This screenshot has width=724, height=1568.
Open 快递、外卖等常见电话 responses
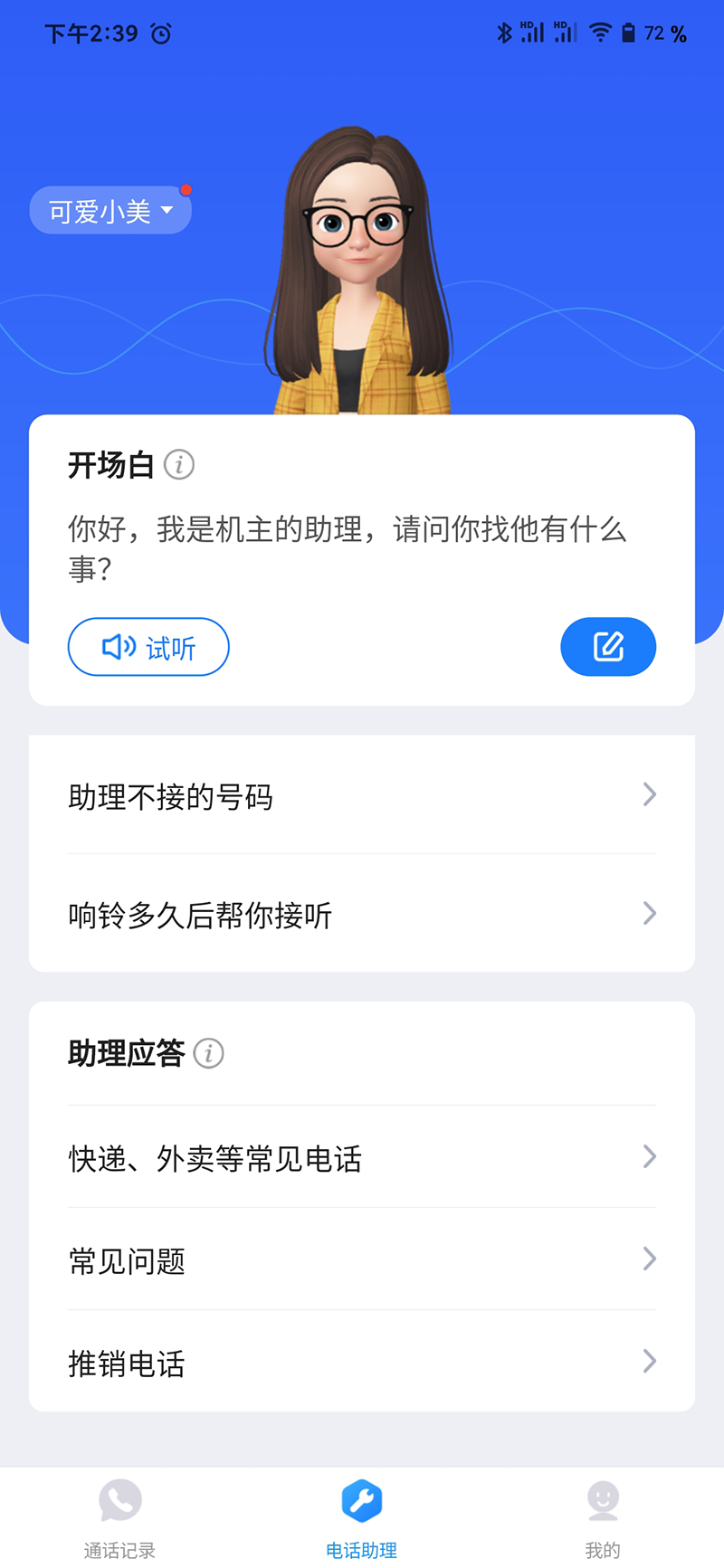[x=362, y=1157]
